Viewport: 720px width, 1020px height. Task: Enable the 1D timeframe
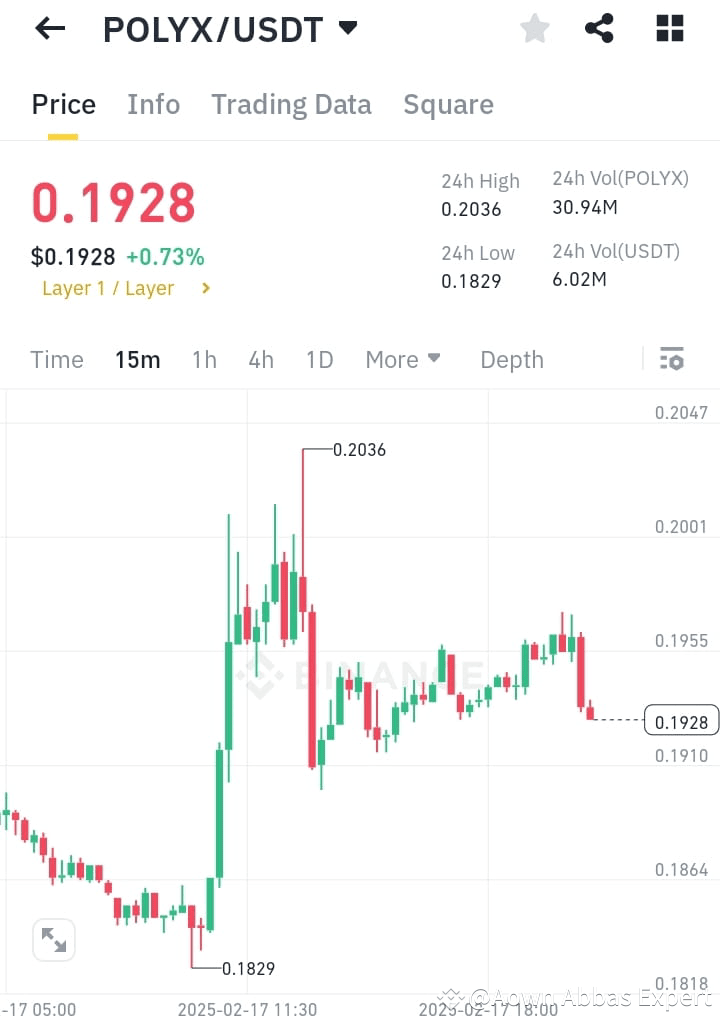coord(319,359)
